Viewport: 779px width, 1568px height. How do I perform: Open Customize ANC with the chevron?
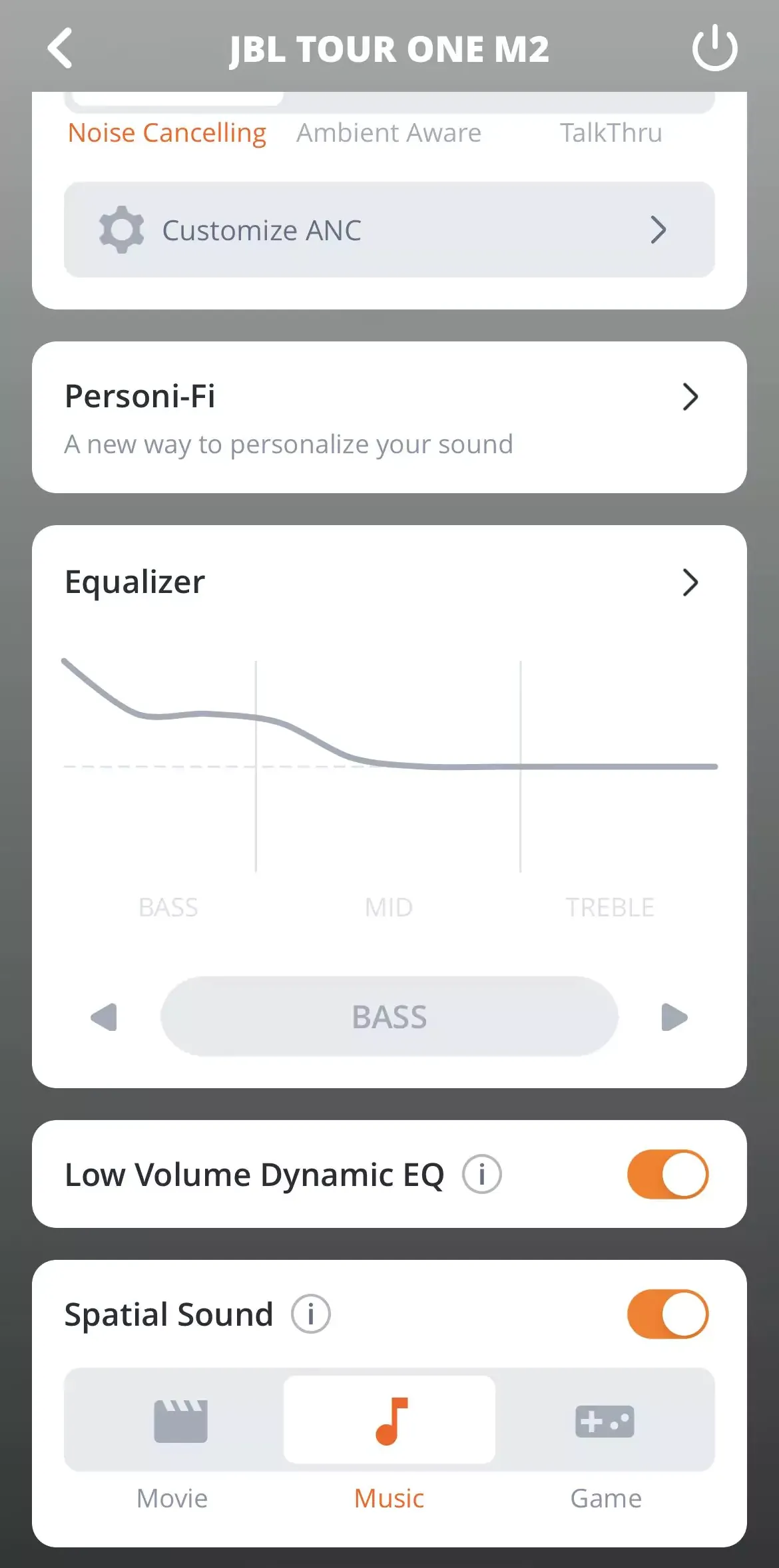(658, 229)
